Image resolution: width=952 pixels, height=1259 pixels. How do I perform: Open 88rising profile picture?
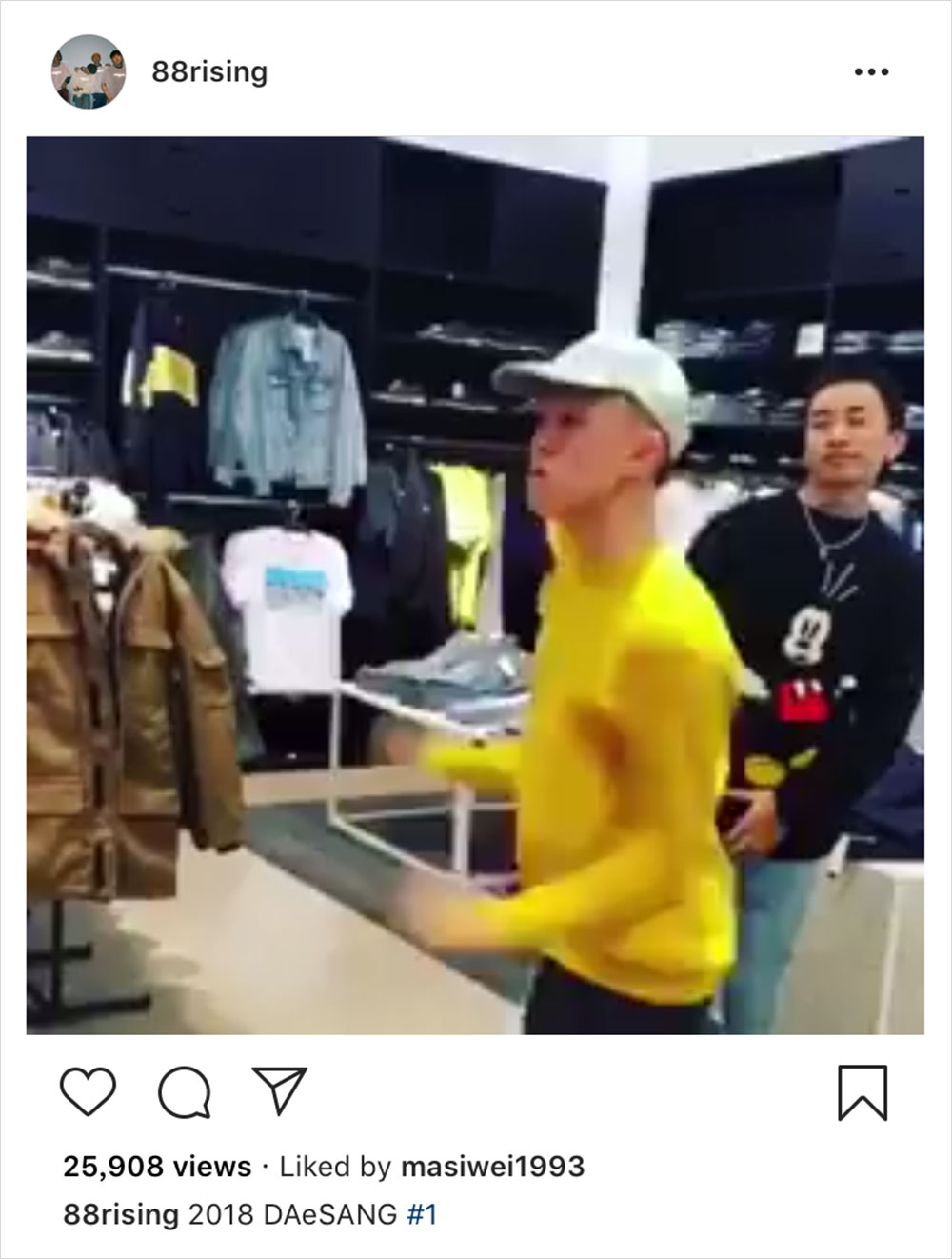click(88, 72)
